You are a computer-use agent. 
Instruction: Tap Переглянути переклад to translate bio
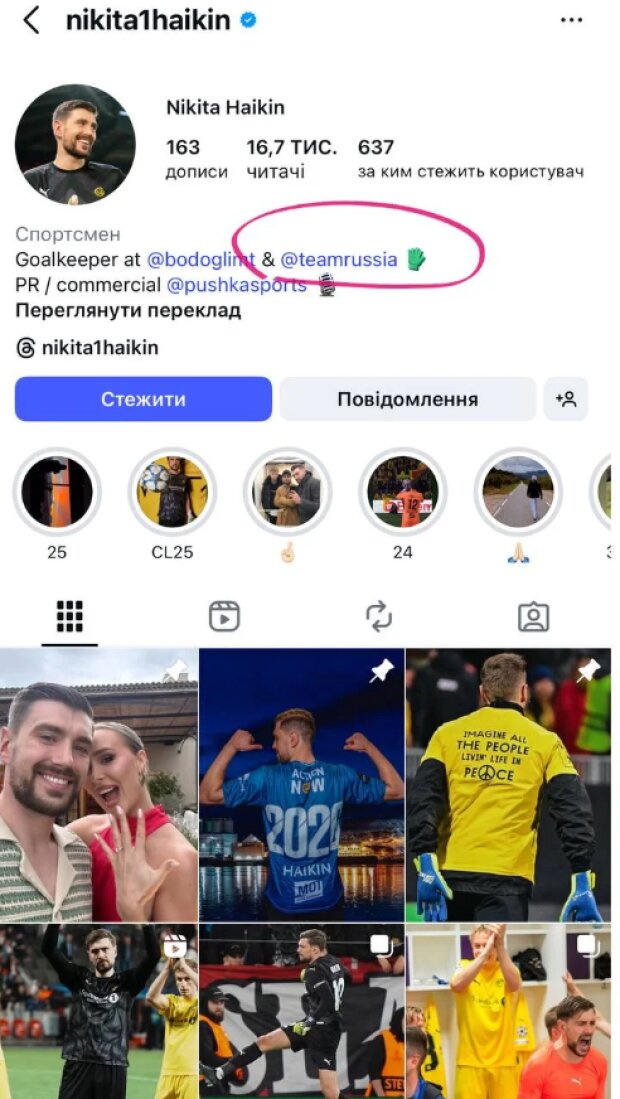click(x=128, y=310)
